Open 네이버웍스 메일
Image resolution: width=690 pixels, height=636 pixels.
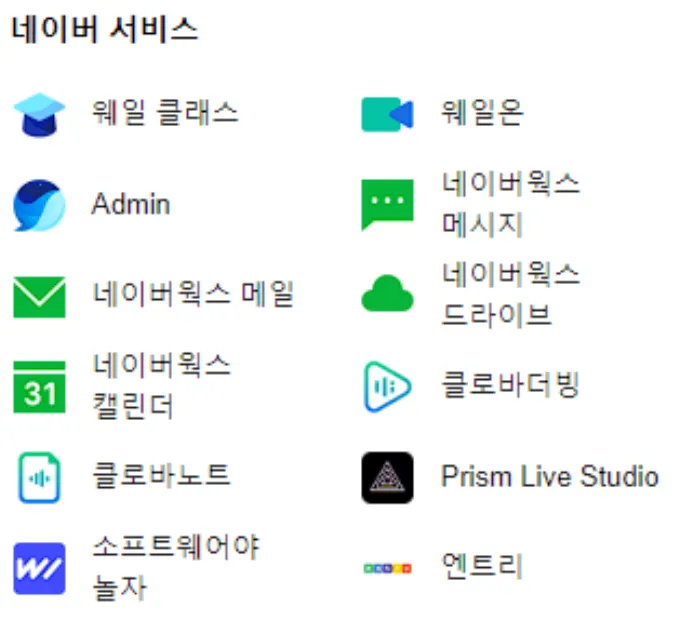[192, 295]
